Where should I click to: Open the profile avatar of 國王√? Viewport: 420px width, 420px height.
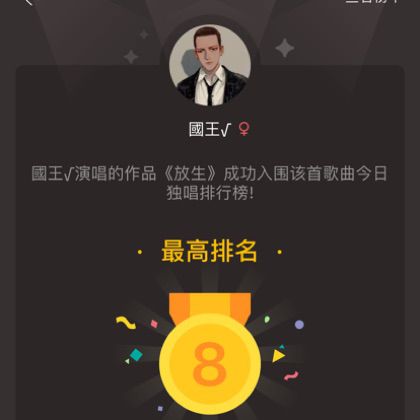(x=210, y=65)
